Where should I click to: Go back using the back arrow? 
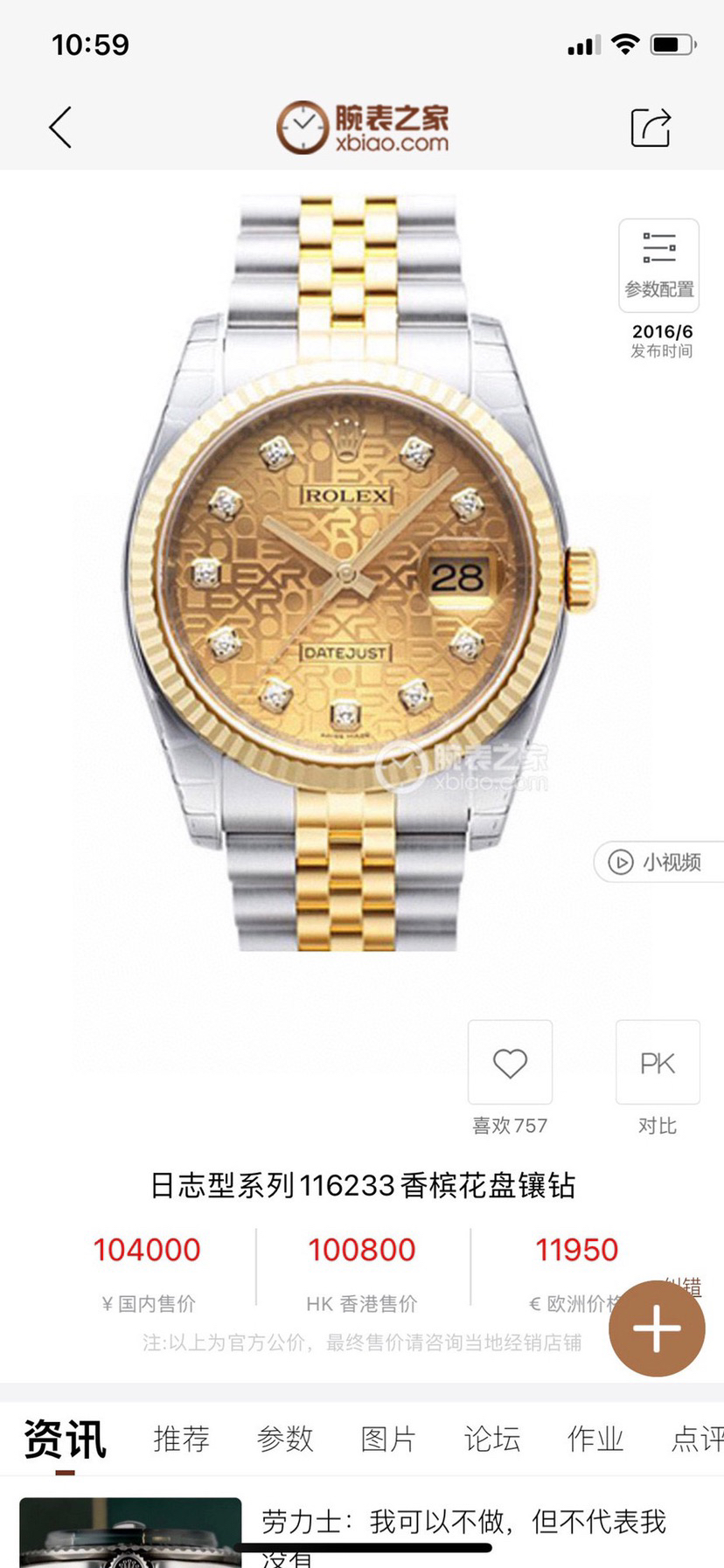click(59, 128)
